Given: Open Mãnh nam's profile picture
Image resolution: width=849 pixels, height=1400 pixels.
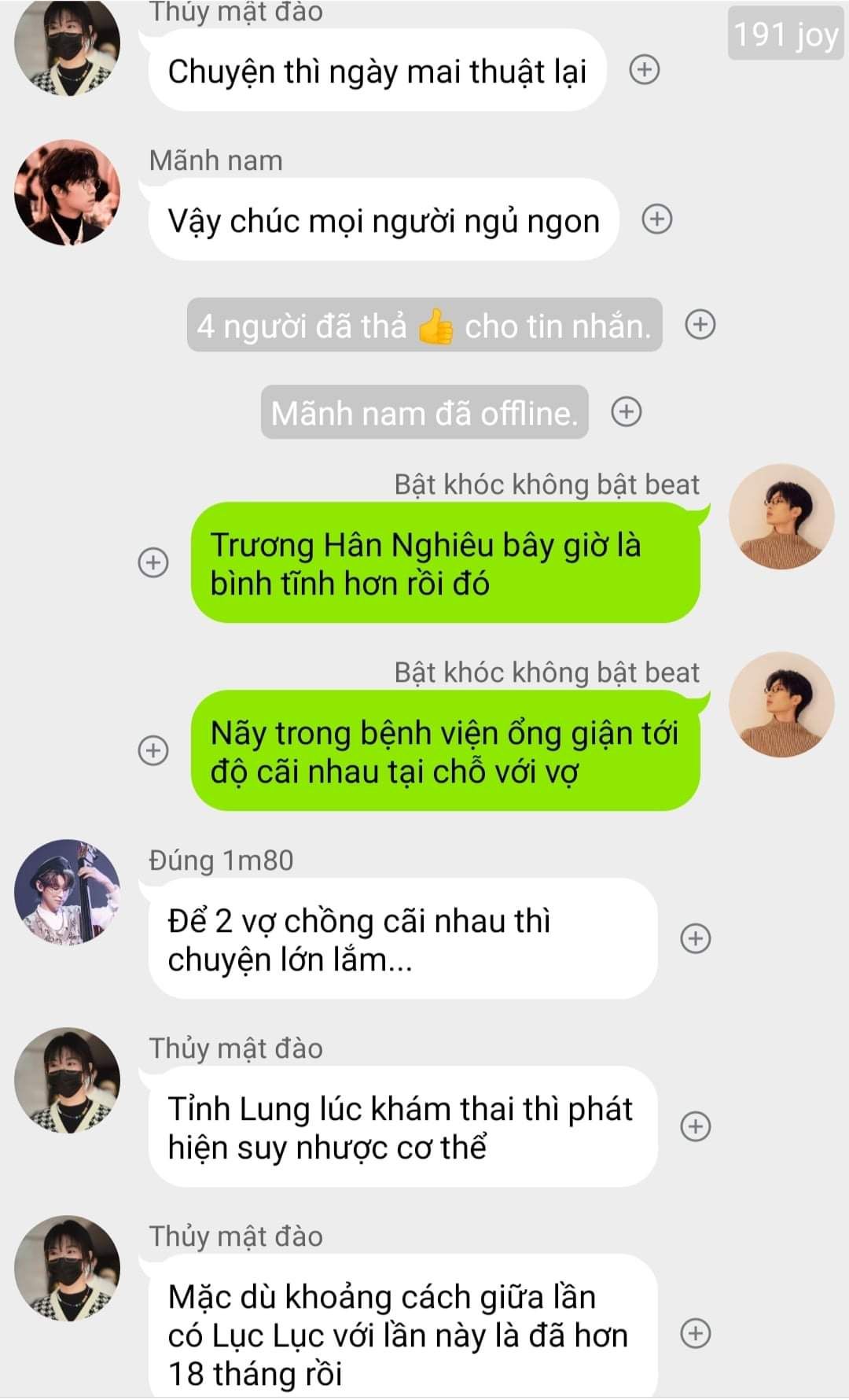Looking at the screenshot, I should (x=67, y=193).
